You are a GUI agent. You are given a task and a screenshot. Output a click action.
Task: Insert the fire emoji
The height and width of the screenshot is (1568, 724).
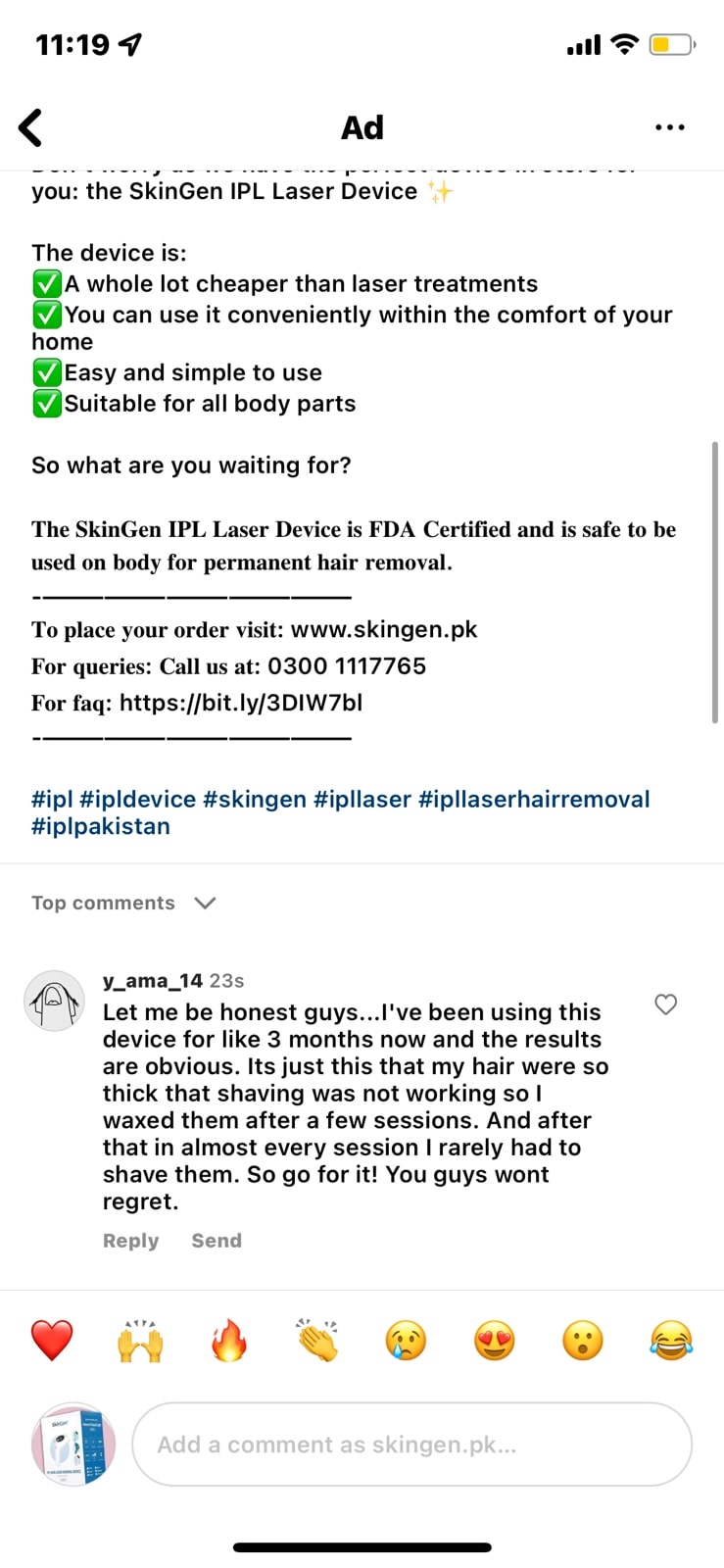(229, 1341)
